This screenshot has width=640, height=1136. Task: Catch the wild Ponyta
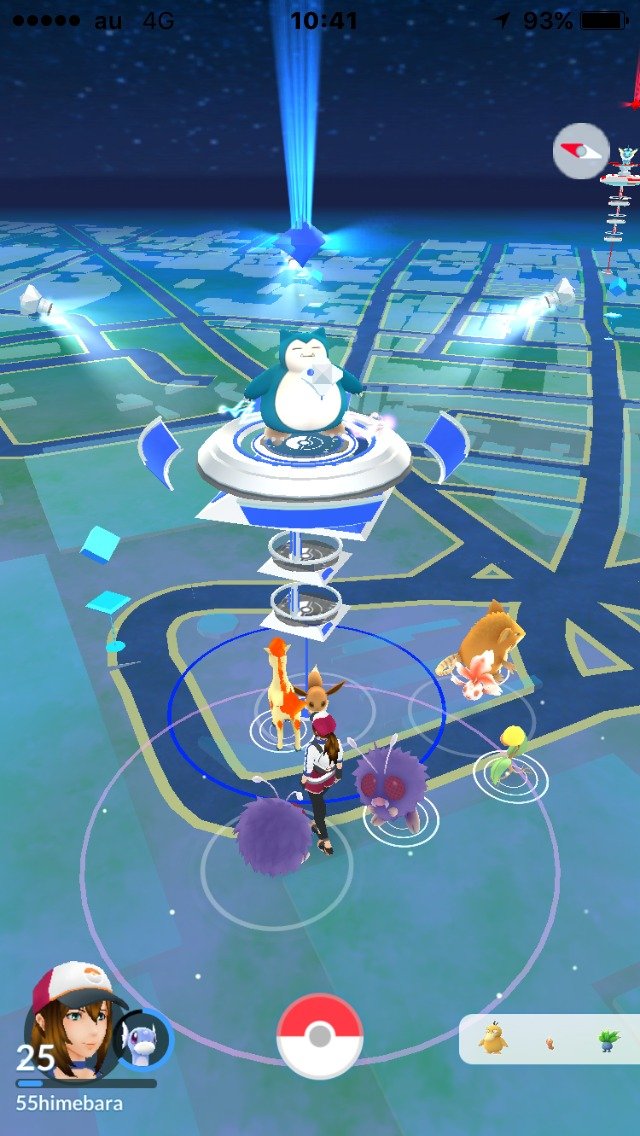click(281, 690)
